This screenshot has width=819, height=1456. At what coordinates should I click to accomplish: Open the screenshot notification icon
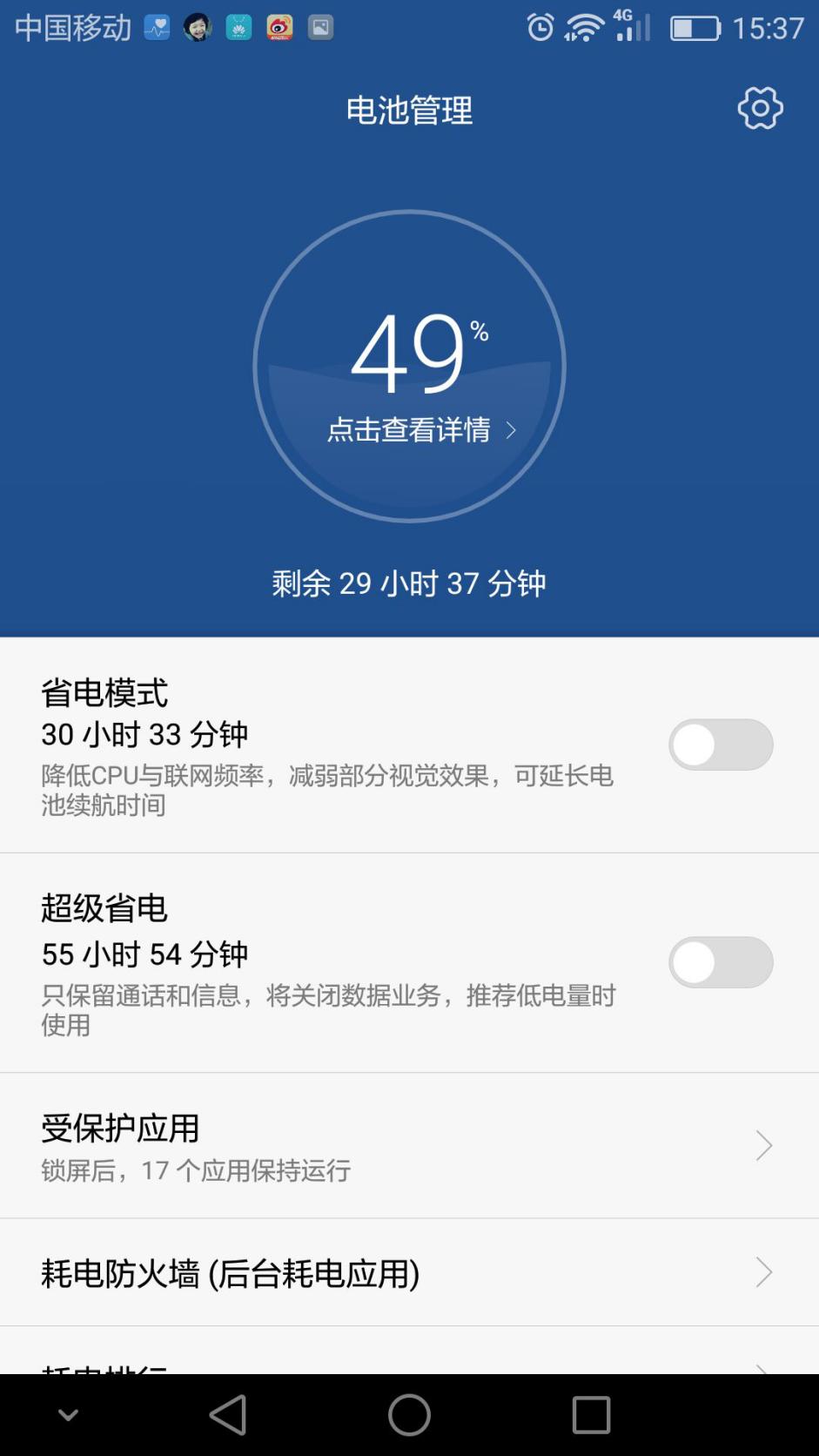(x=321, y=27)
